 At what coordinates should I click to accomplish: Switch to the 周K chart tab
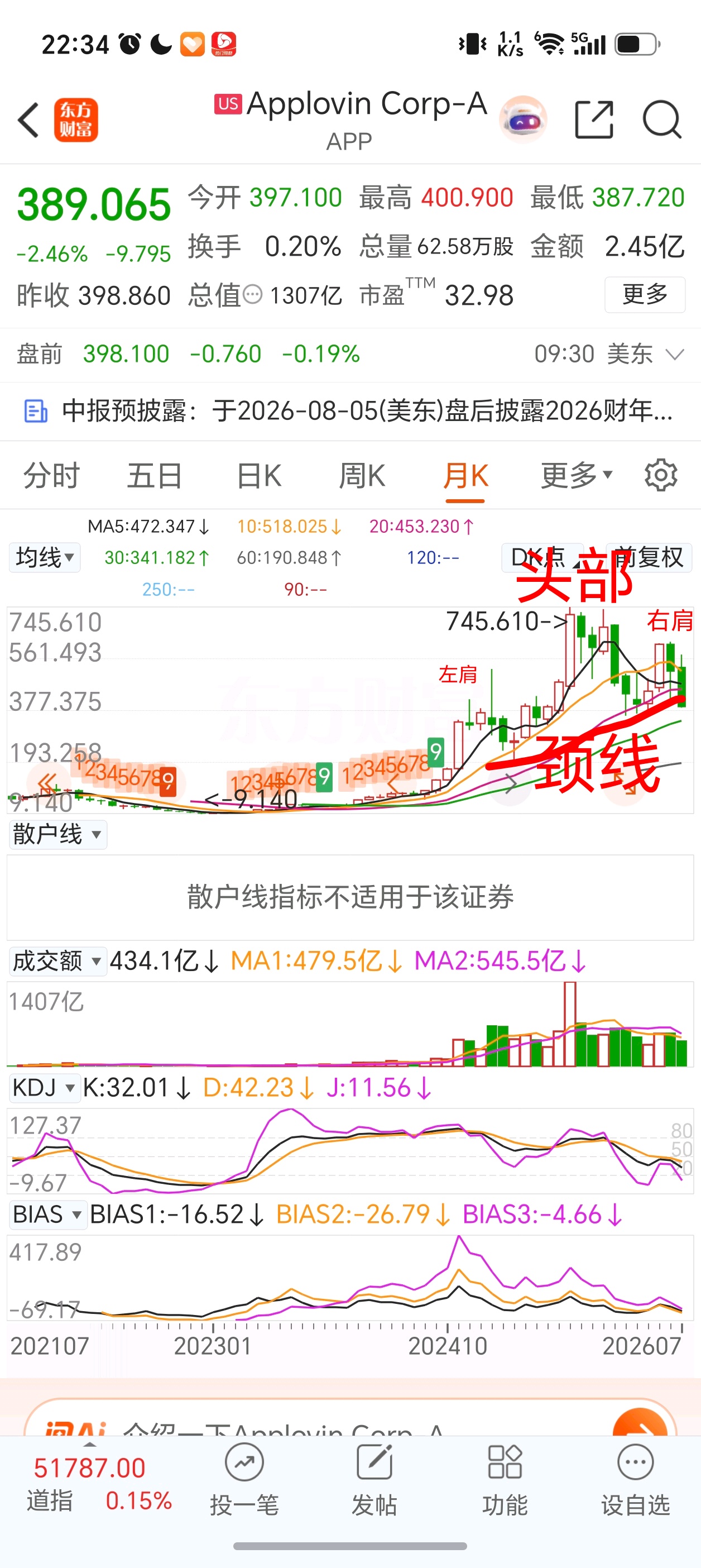pyautogui.click(x=362, y=475)
